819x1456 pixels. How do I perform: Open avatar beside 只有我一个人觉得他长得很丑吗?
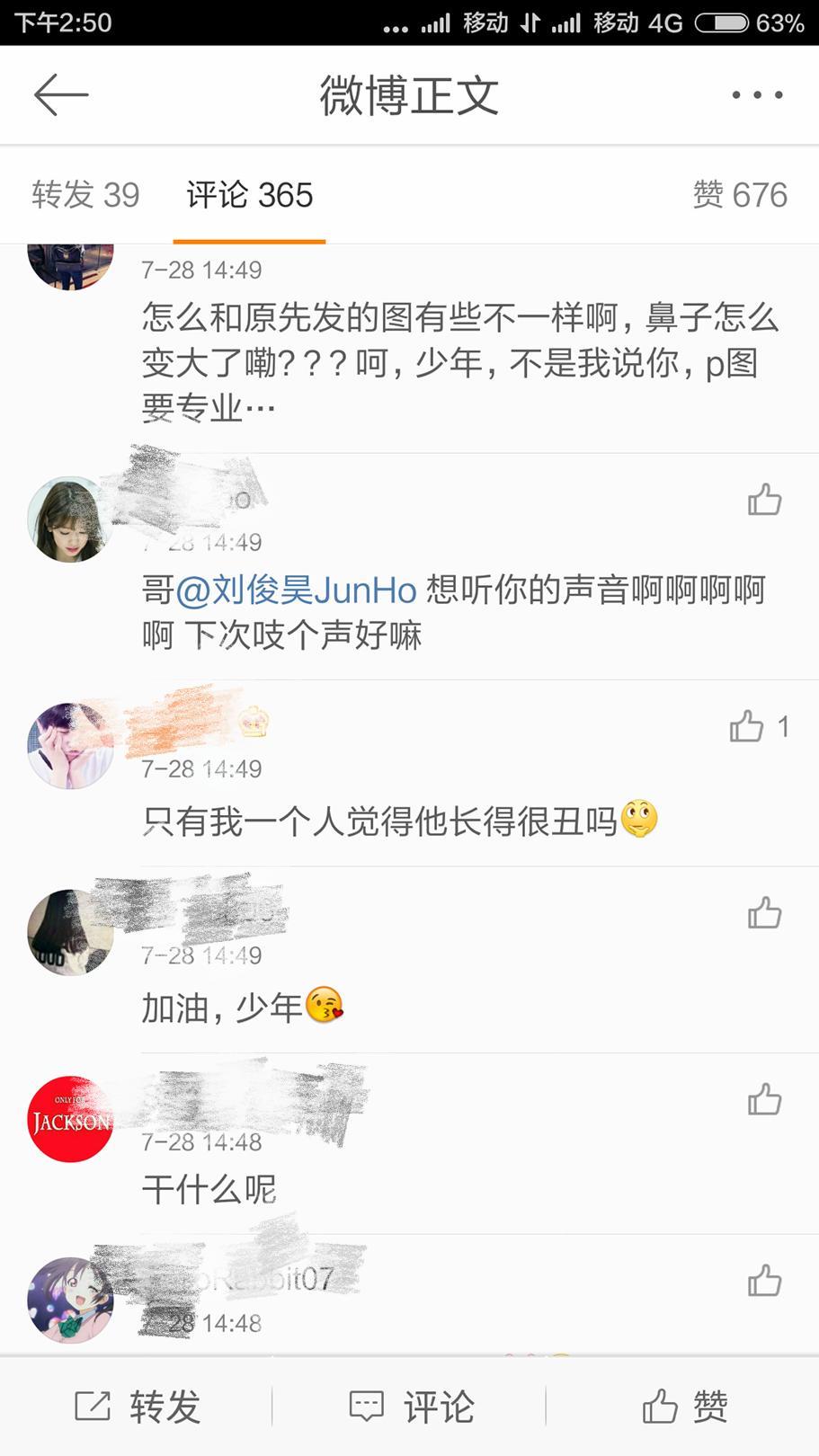click(70, 746)
